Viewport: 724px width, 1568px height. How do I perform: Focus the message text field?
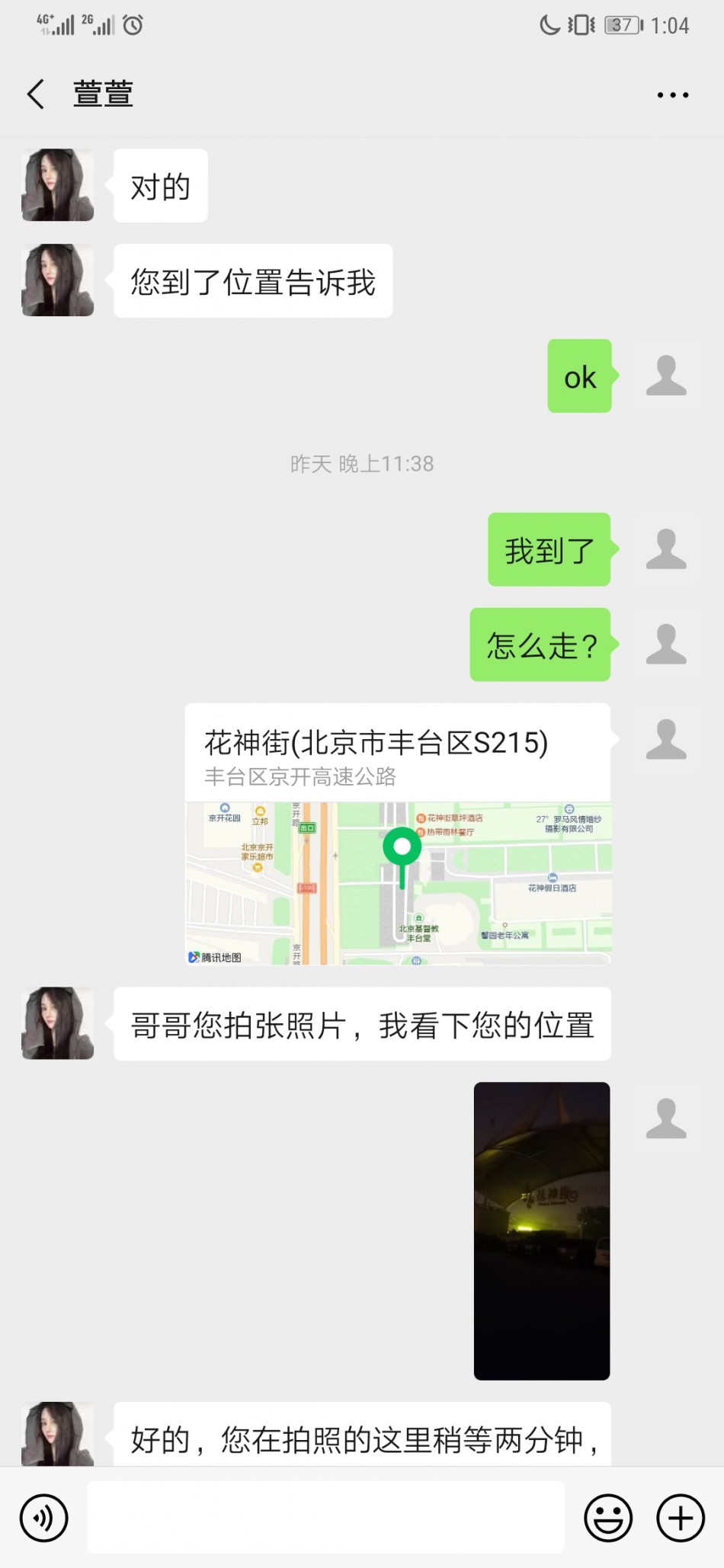coord(325,1517)
